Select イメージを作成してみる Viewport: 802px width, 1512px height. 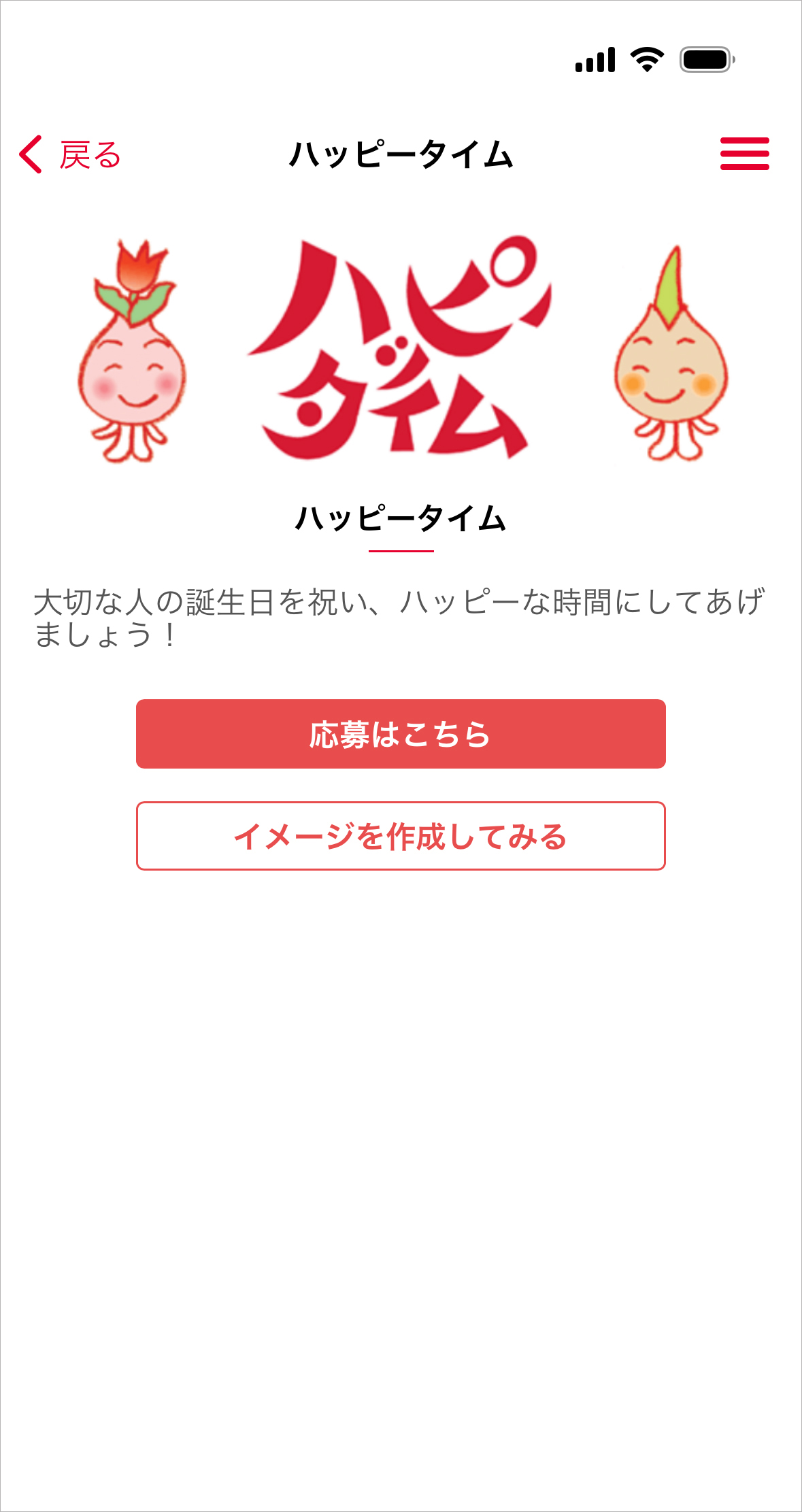(x=401, y=836)
